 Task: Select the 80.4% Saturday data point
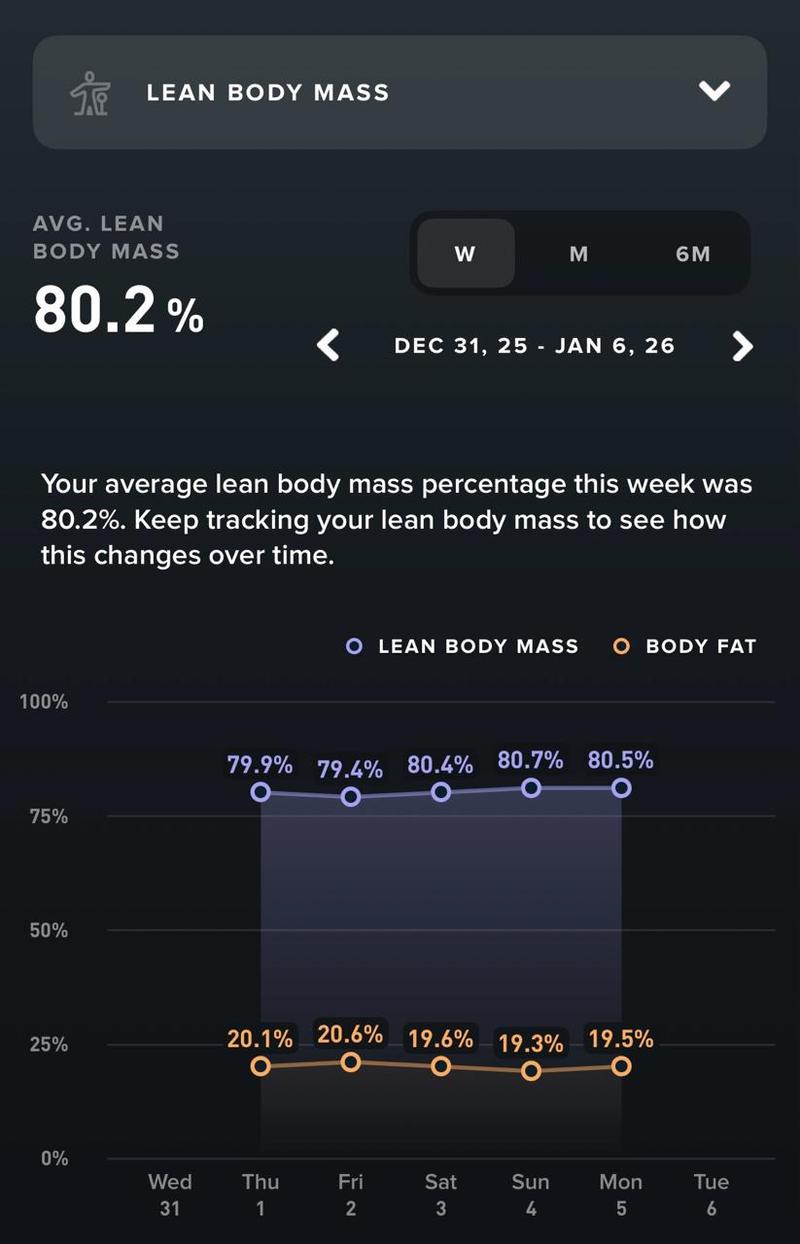(440, 791)
